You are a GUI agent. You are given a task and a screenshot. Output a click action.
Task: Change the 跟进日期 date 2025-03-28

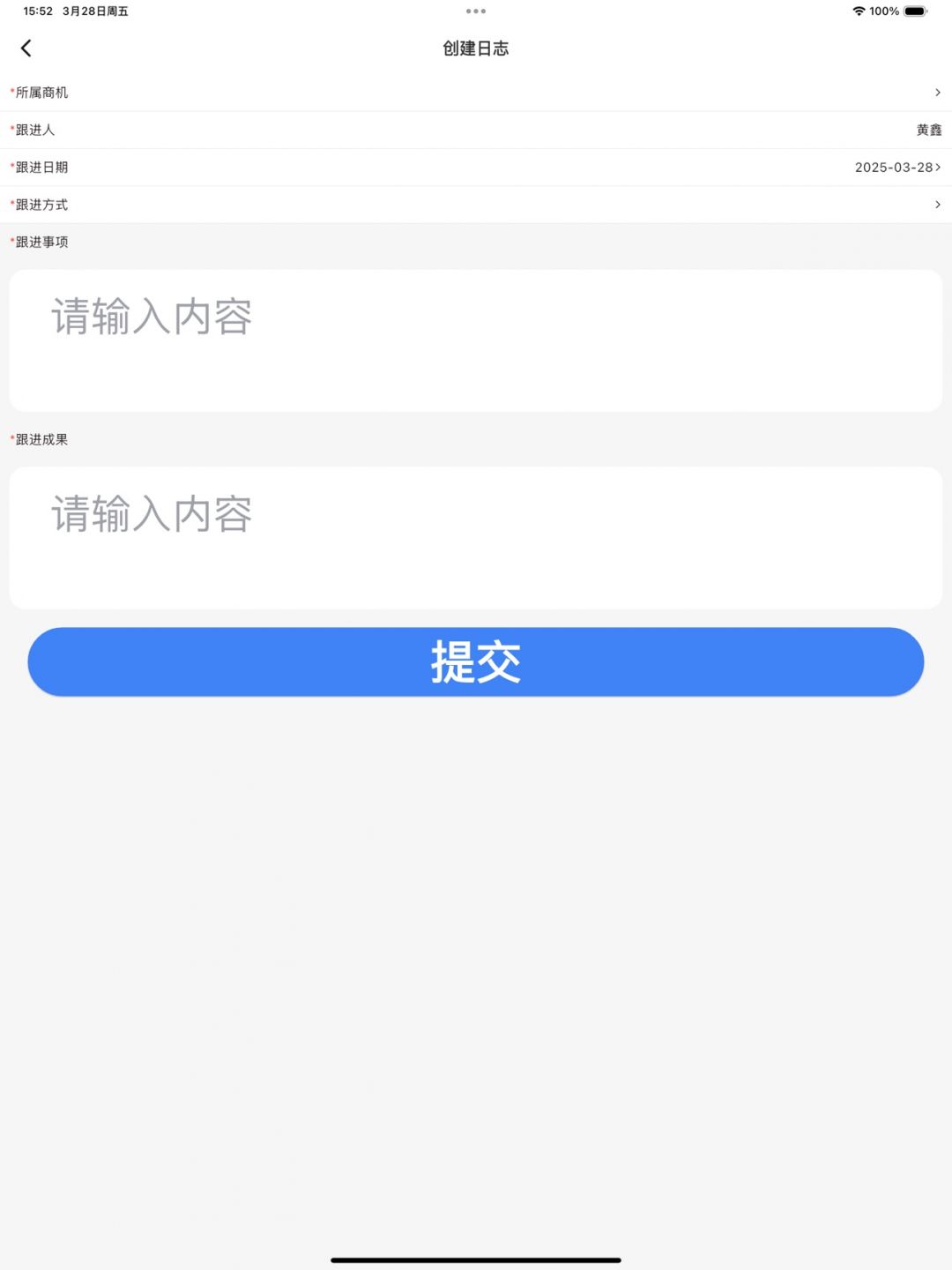coord(896,168)
